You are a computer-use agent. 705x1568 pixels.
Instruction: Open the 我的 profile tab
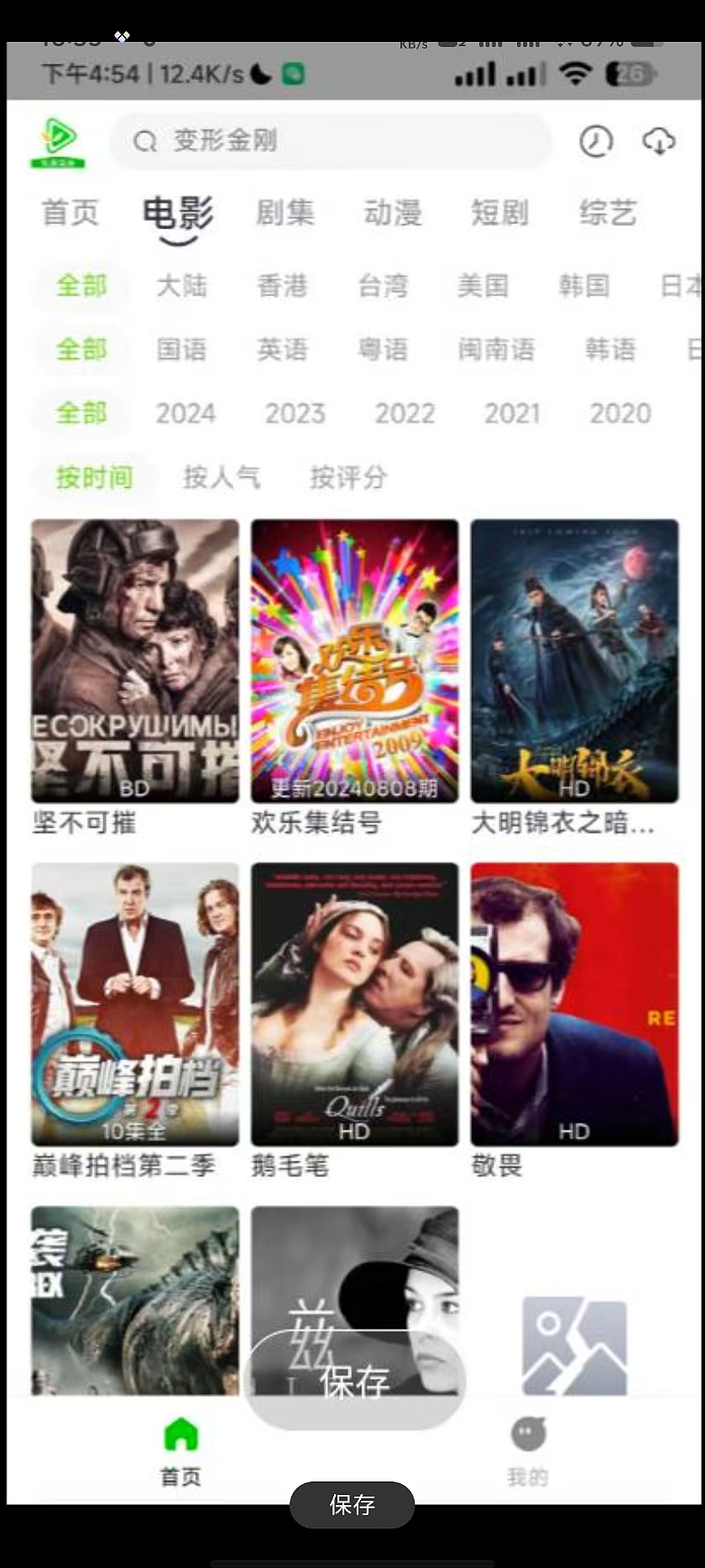pos(528,1450)
